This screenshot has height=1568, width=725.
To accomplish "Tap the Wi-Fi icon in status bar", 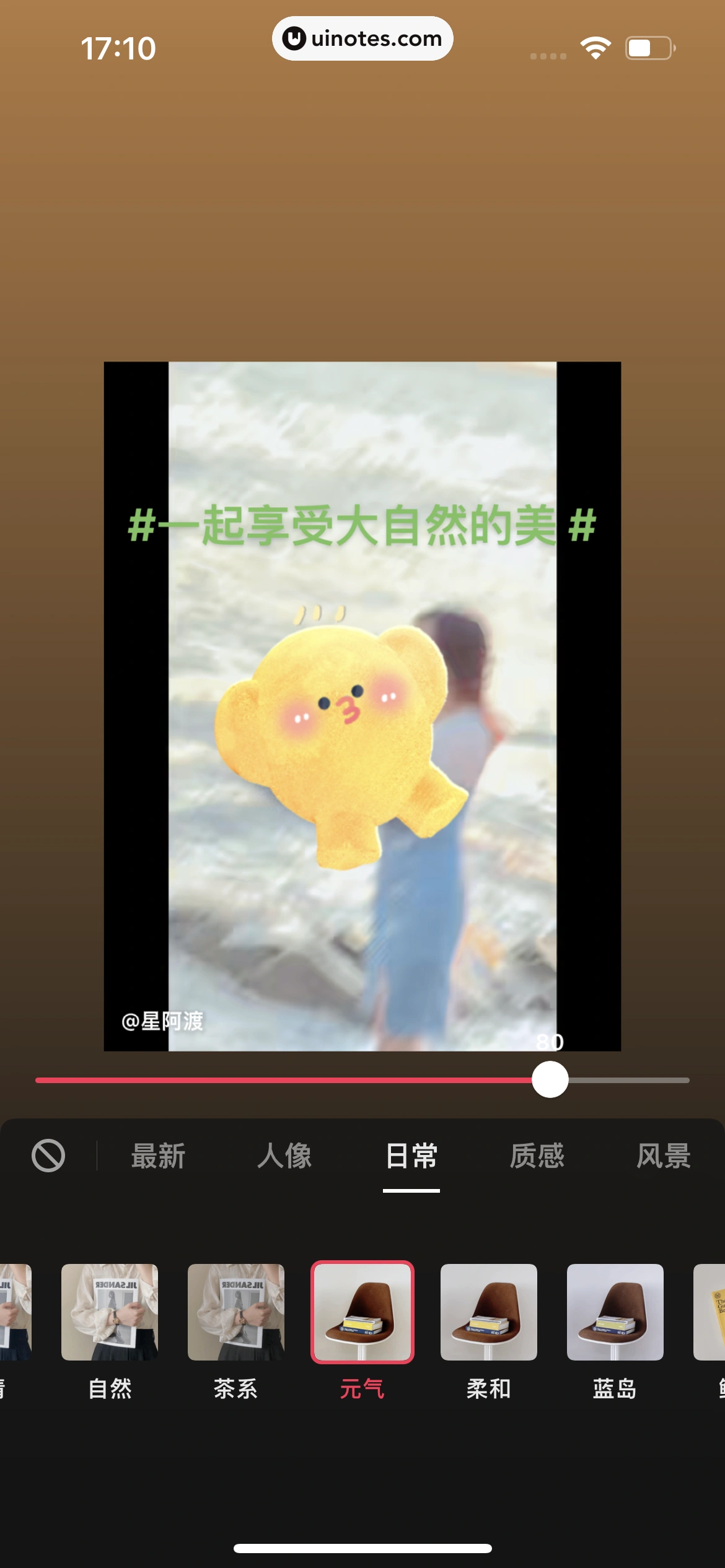I will pyautogui.click(x=596, y=46).
